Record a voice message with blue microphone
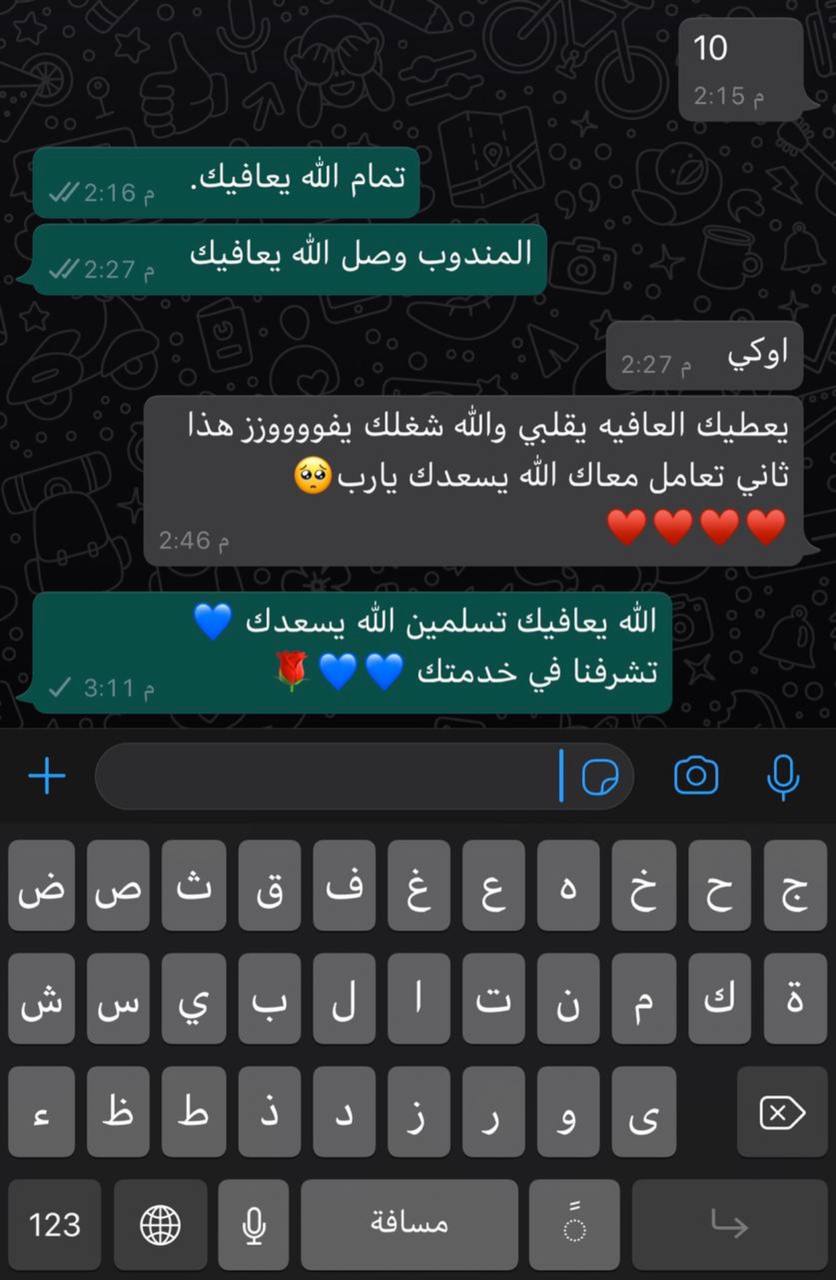836x1280 pixels. tap(783, 776)
